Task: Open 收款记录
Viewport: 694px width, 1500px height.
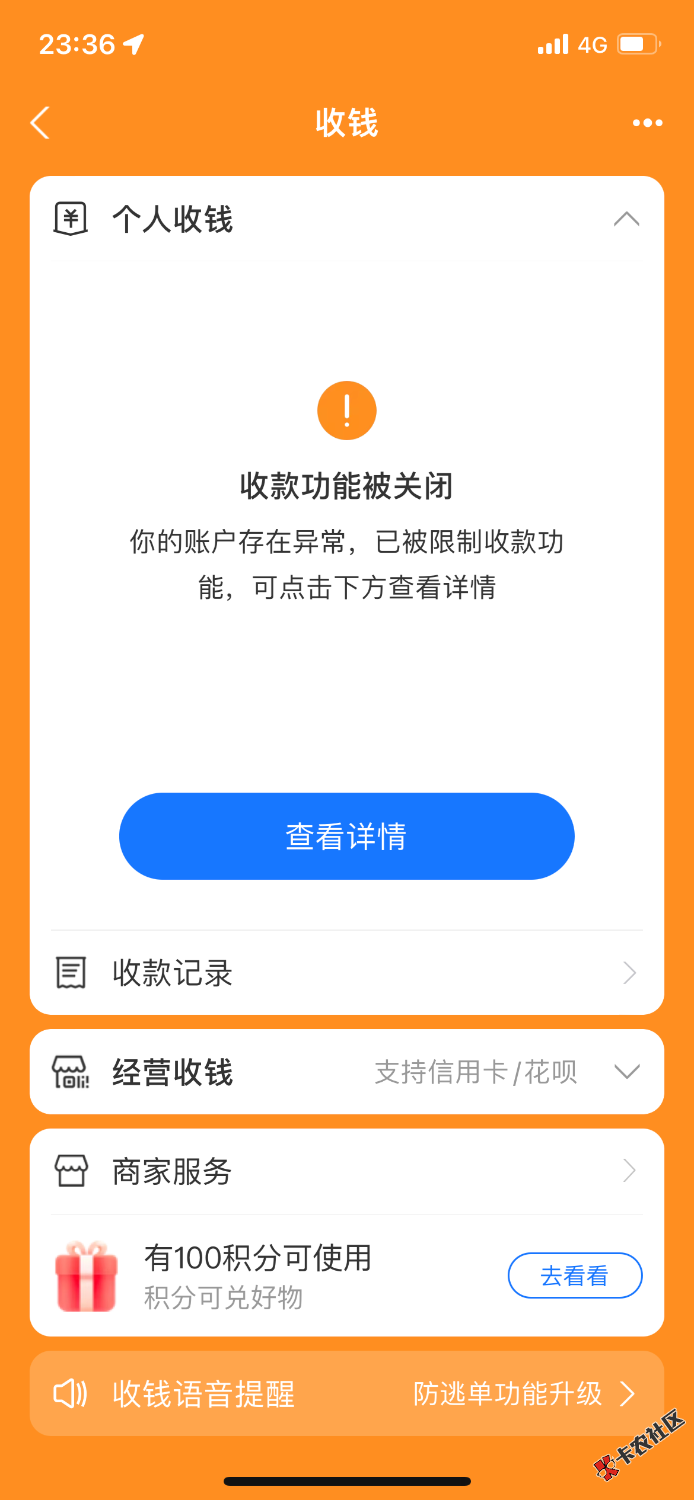Action: coord(346,972)
